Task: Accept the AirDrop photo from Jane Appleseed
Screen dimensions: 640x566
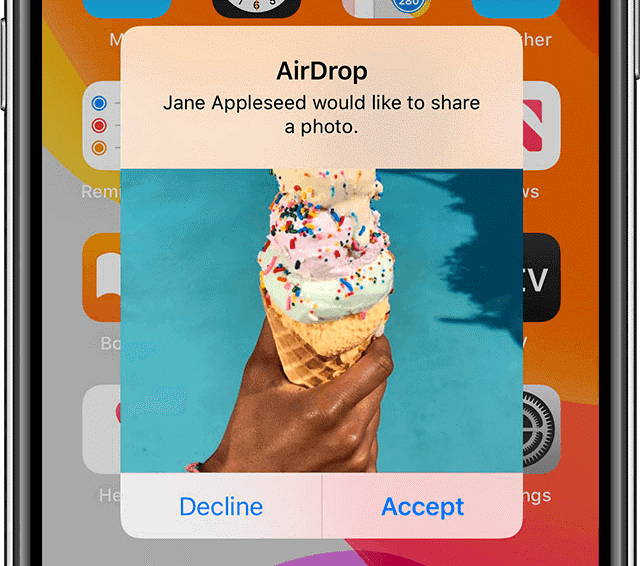Action: [422, 506]
